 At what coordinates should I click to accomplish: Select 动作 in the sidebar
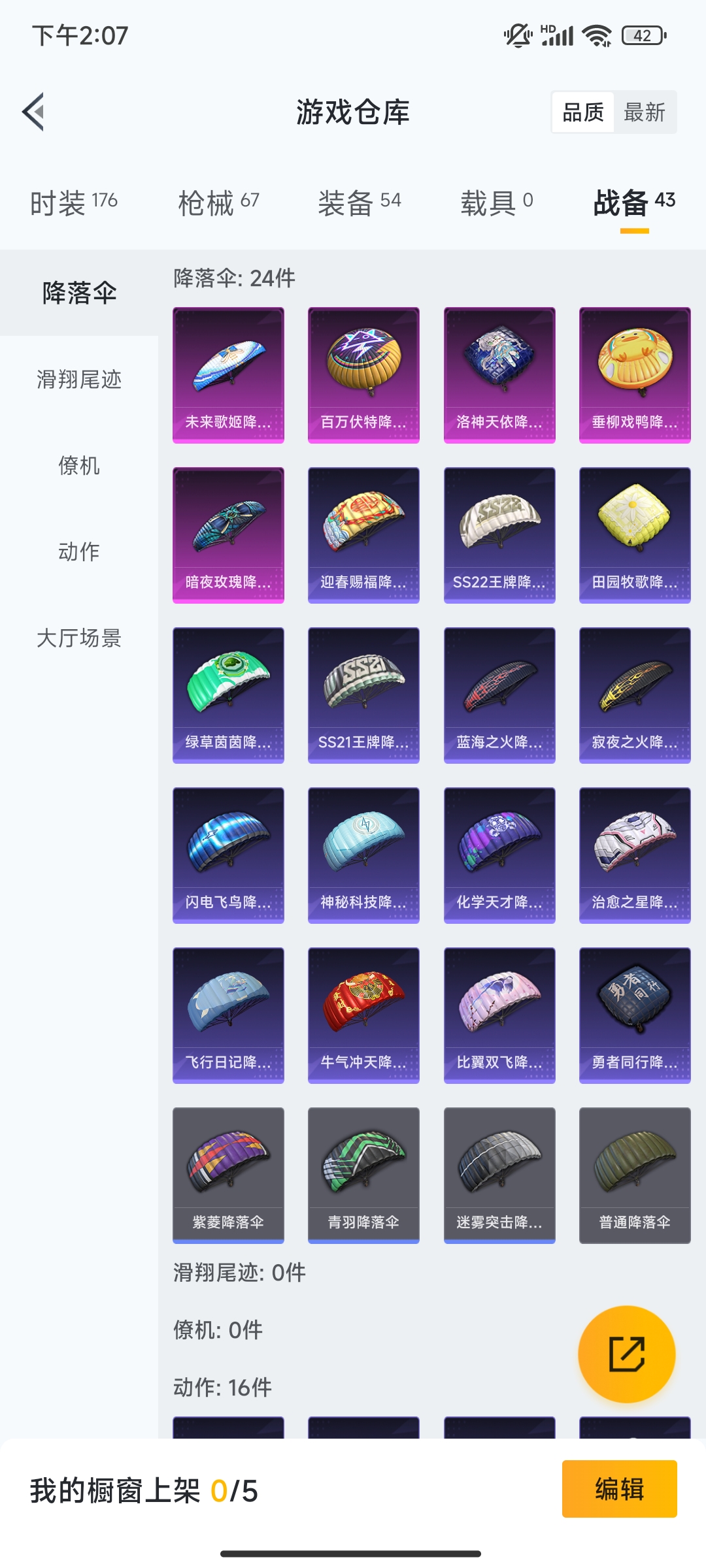click(79, 552)
